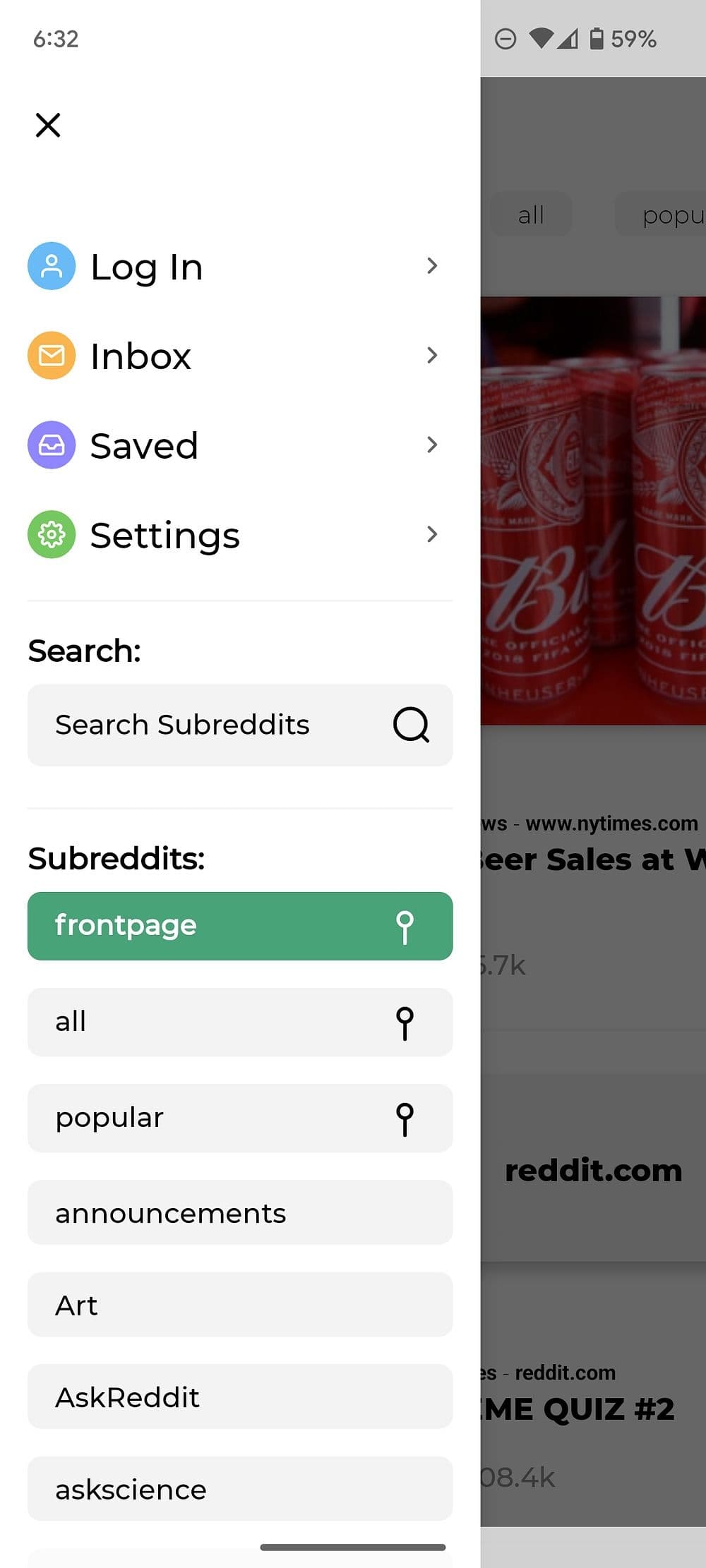View the askscience subreddit
The height and width of the screenshot is (1568, 706).
point(240,1489)
